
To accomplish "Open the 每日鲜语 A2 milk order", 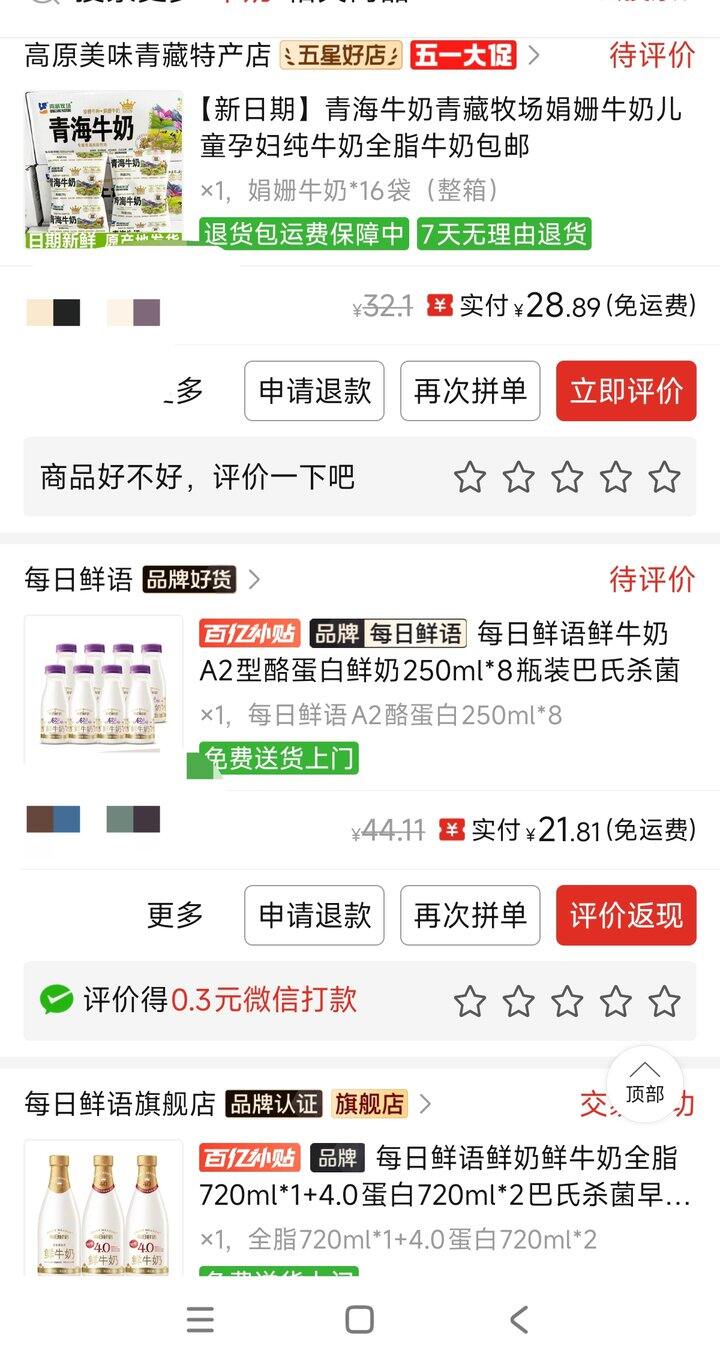I will (438, 651).
